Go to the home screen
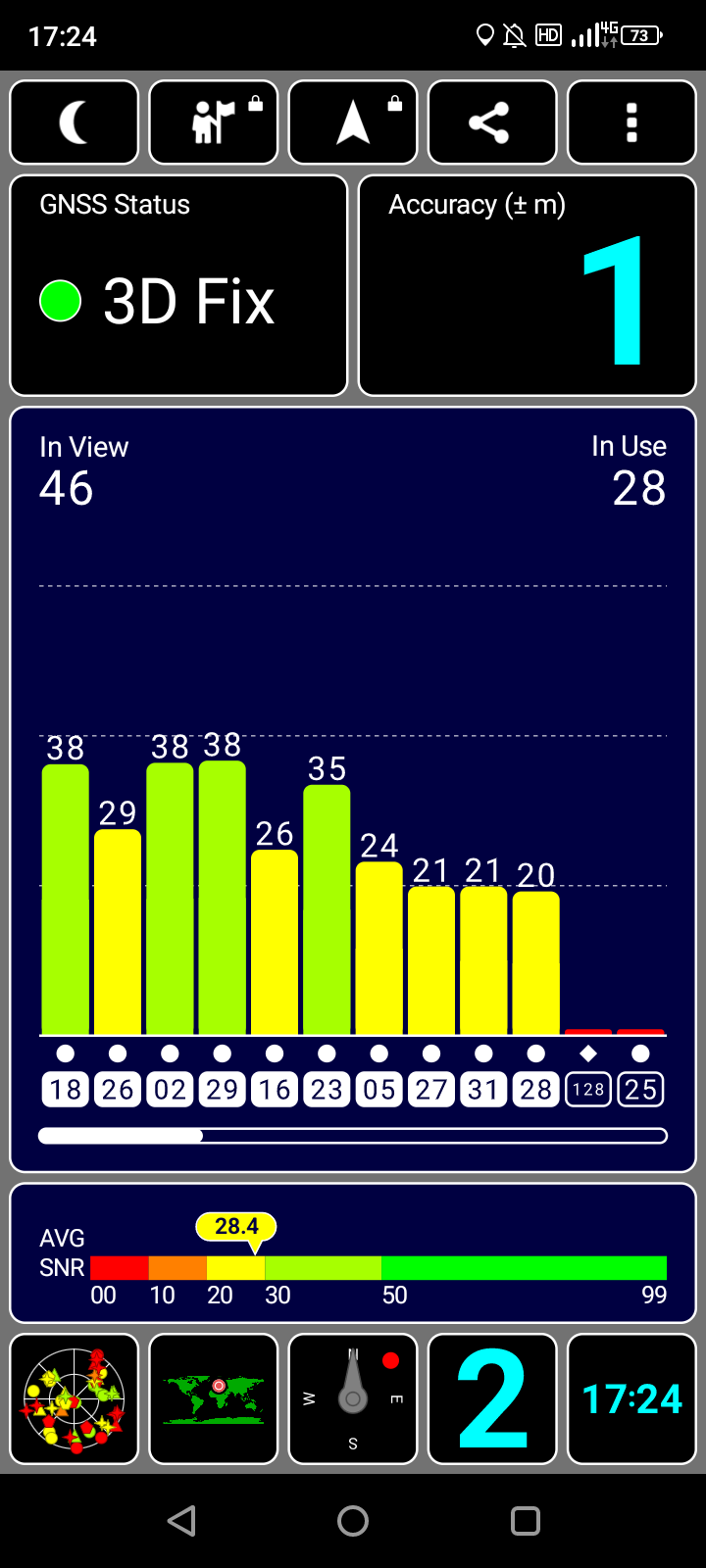The image size is (706, 1568). (x=353, y=1521)
